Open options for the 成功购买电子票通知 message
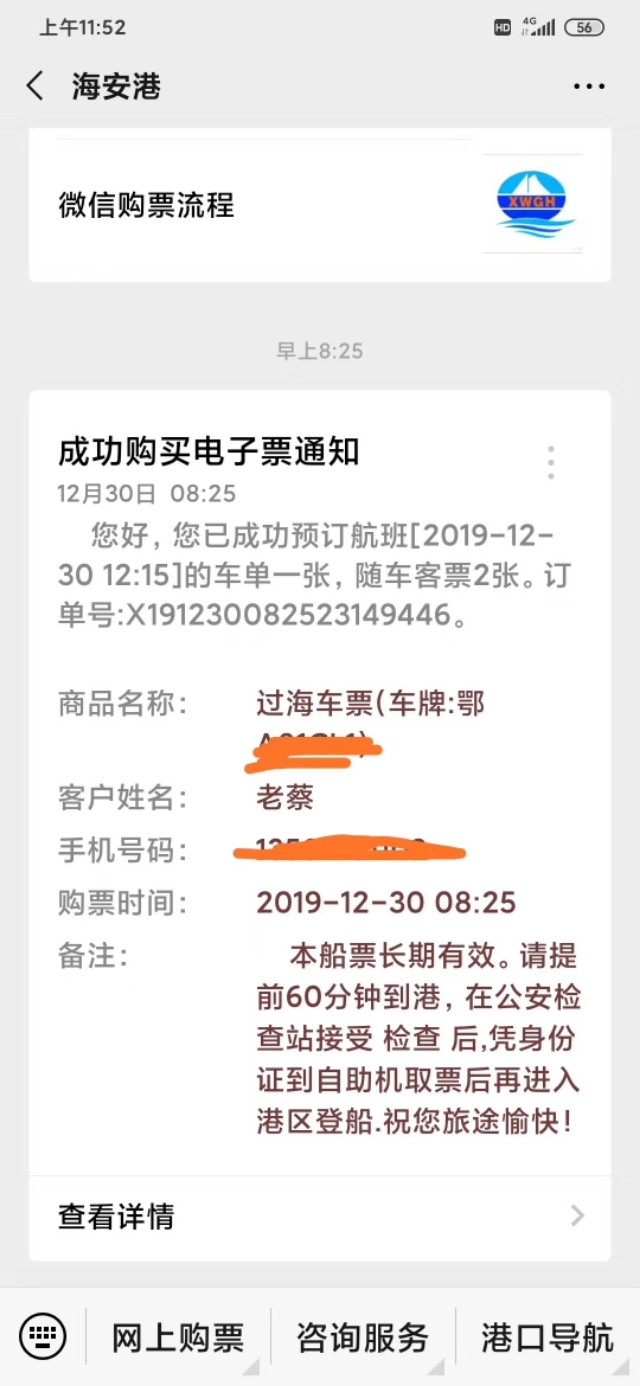 click(550, 462)
